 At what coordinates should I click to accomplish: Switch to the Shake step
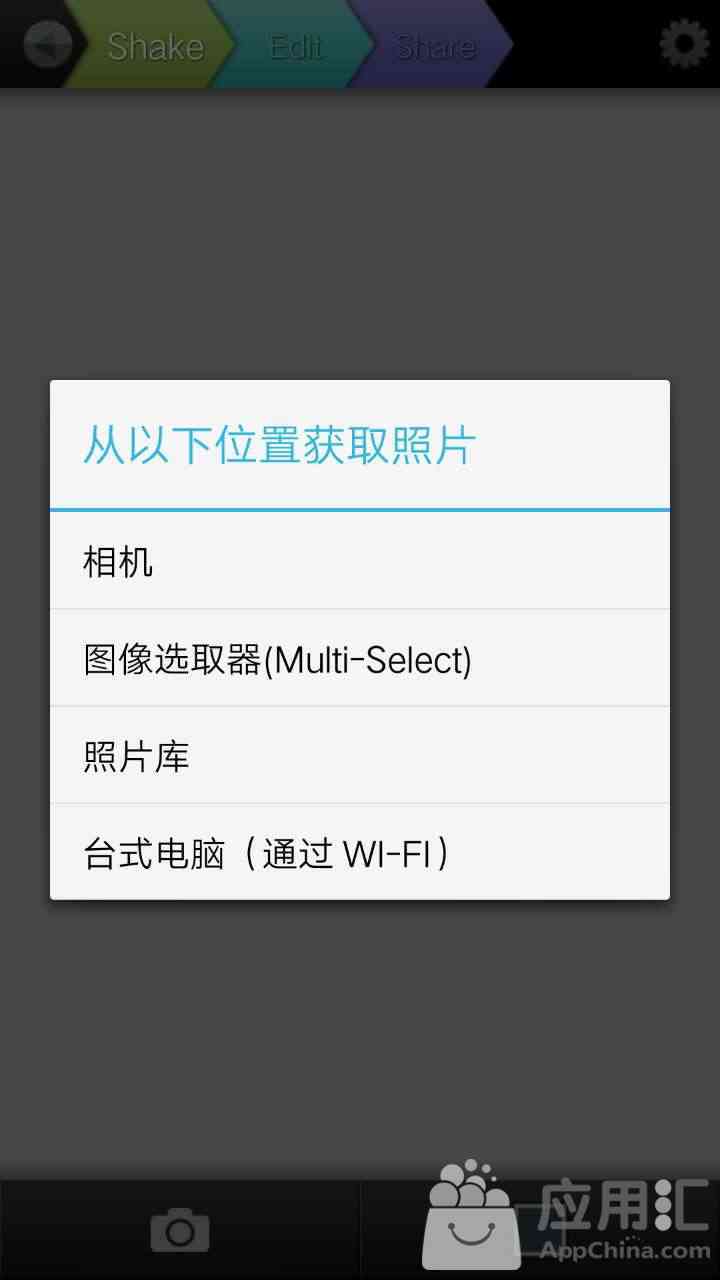(x=155, y=45)
